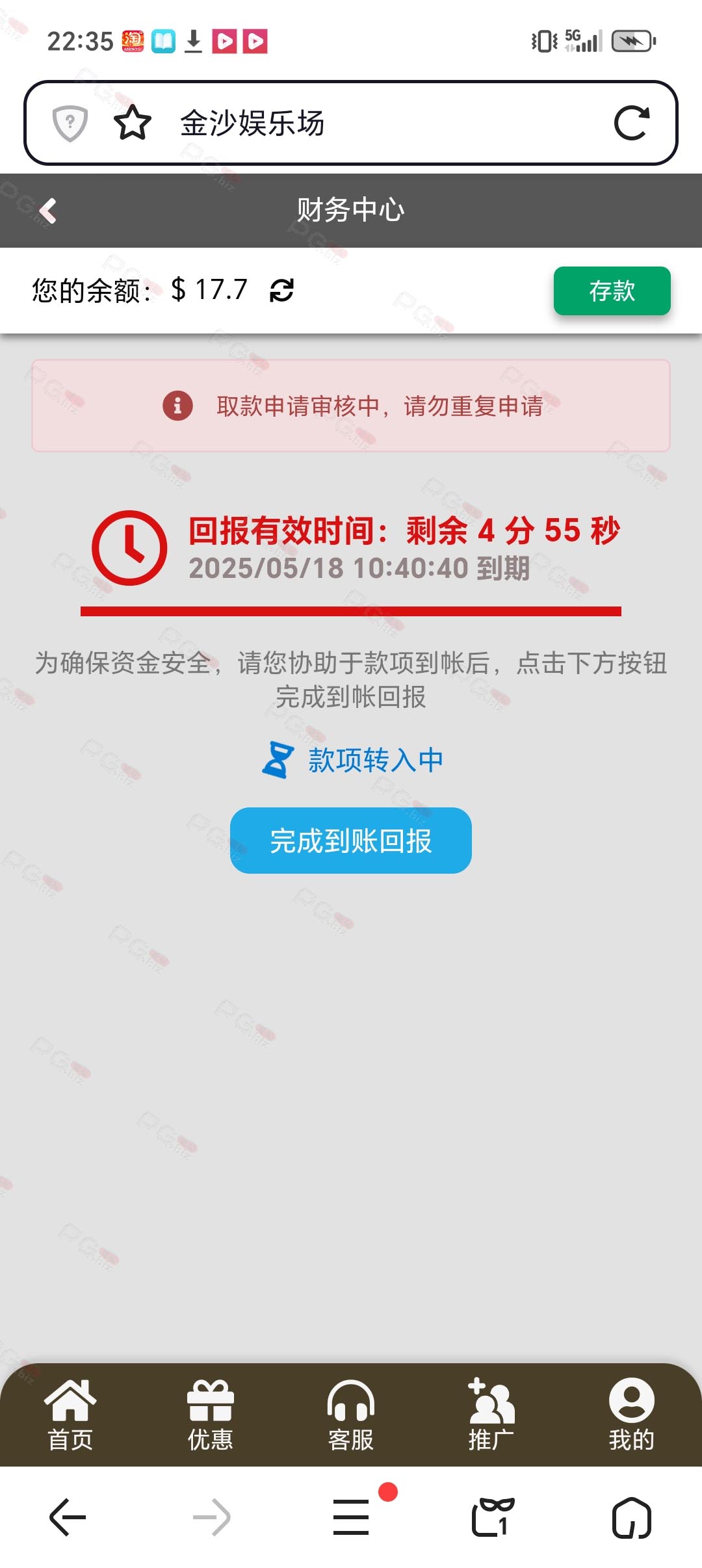Go to browser home page

(631, 1517)
